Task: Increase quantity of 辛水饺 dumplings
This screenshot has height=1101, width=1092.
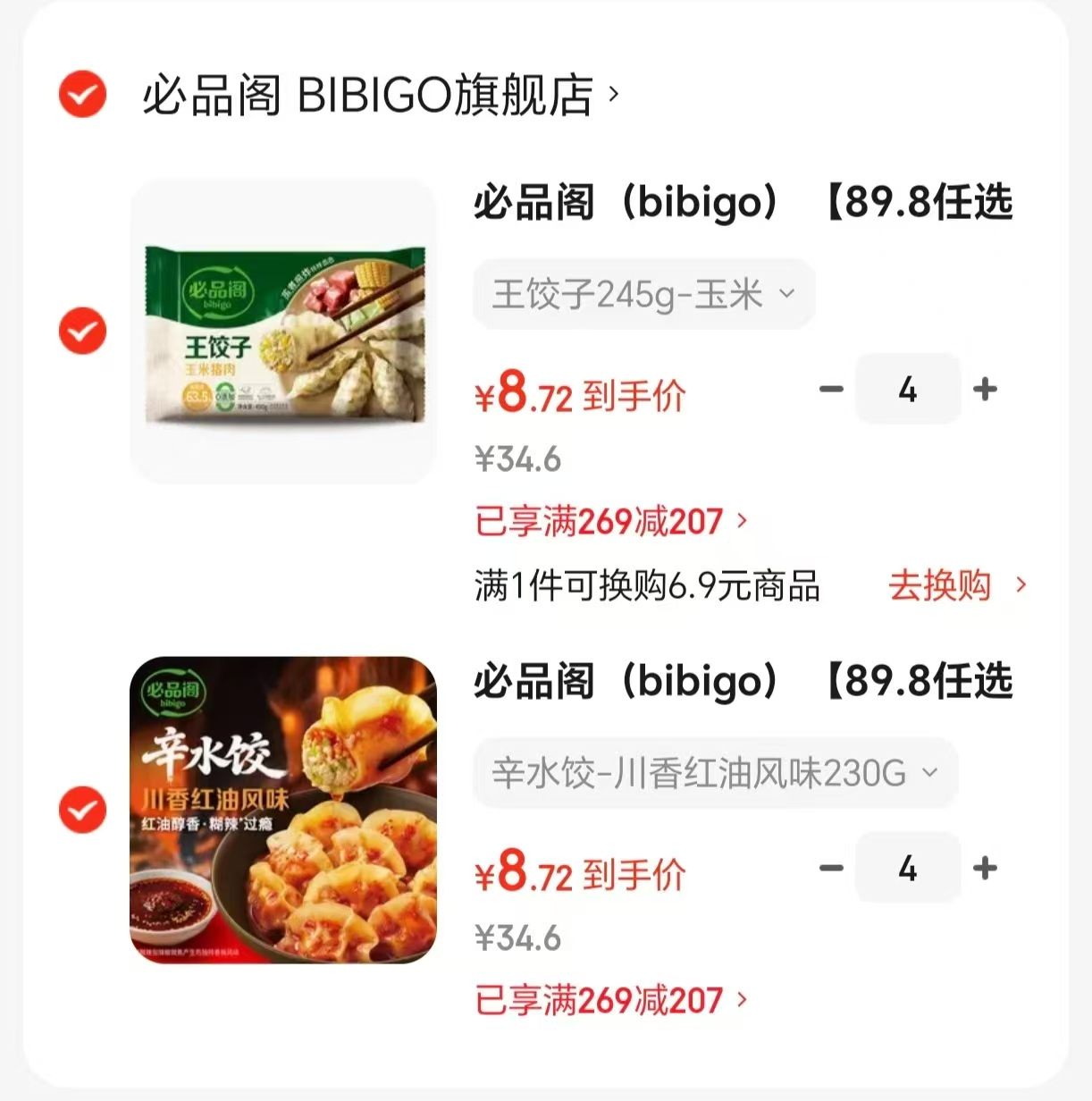Action: point(985,868)
